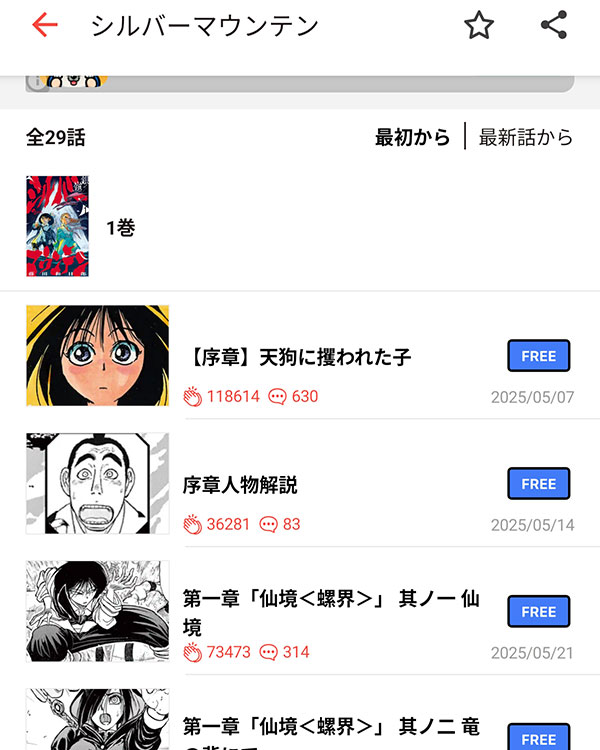The image size is (600, 750).
Task: Sort episodes by 最初から
Action: pos(412,138)
